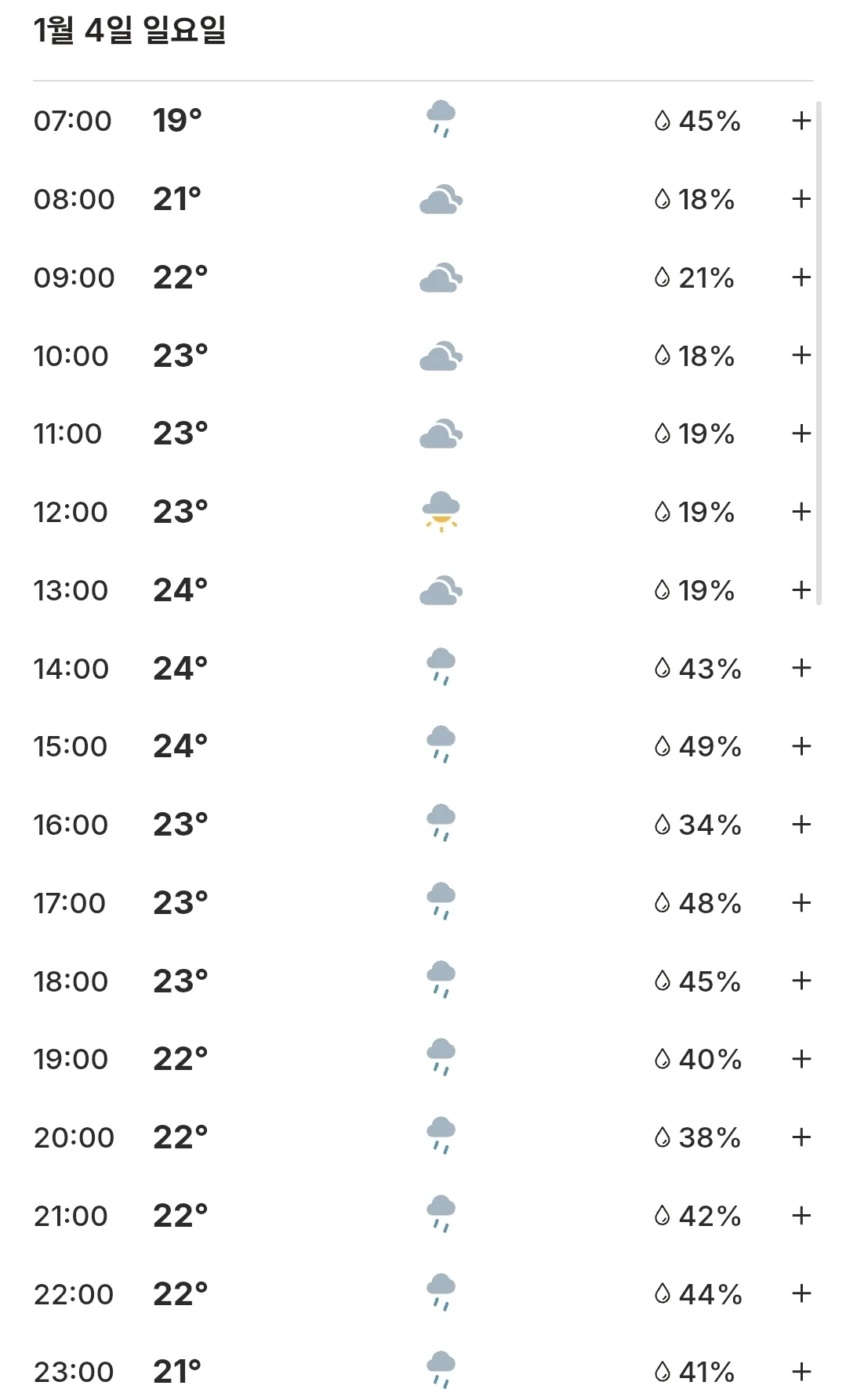This screenshot has height=1400, width=846.
Task: Tap the plus at 13:00
Action: pyautogui.click(x=801, y=589)
